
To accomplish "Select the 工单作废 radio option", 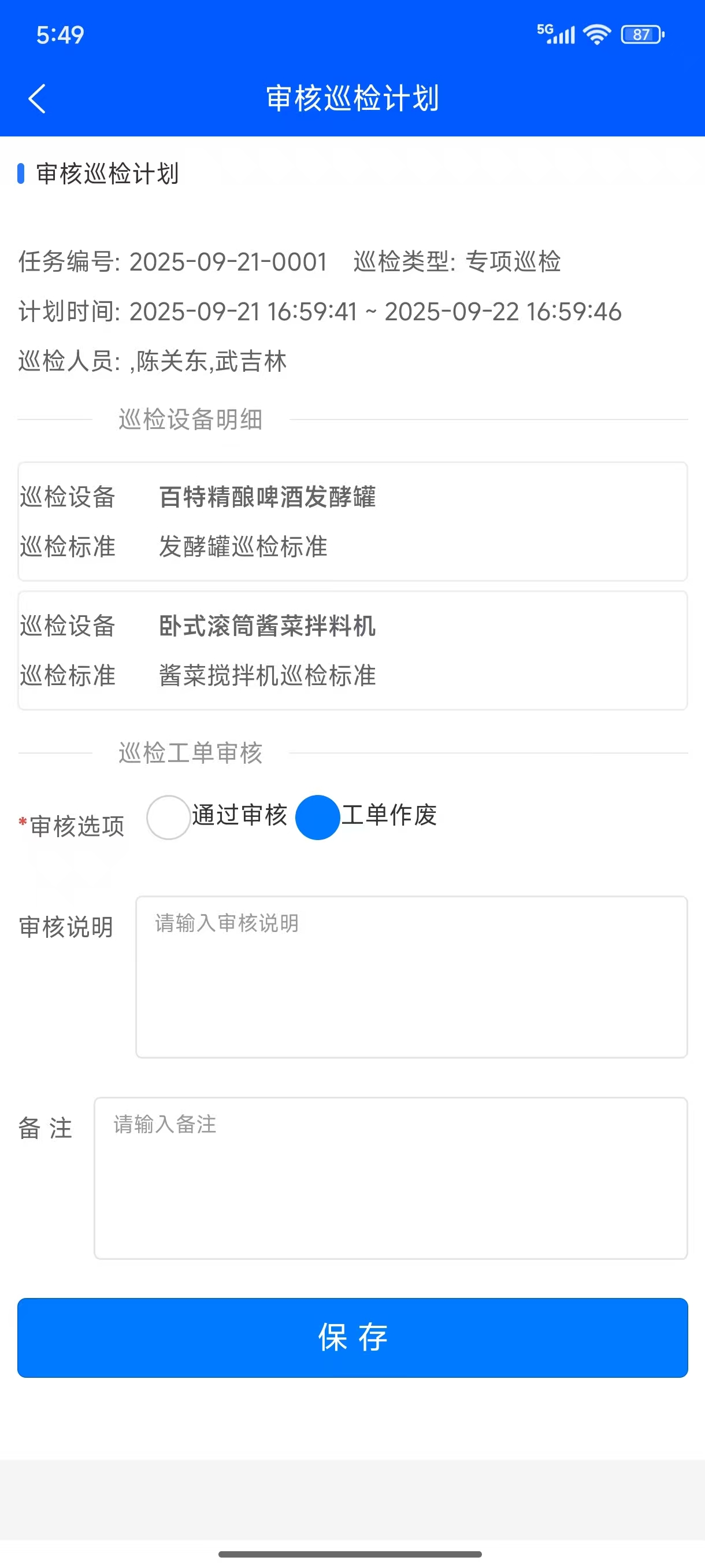I will 317,817.
